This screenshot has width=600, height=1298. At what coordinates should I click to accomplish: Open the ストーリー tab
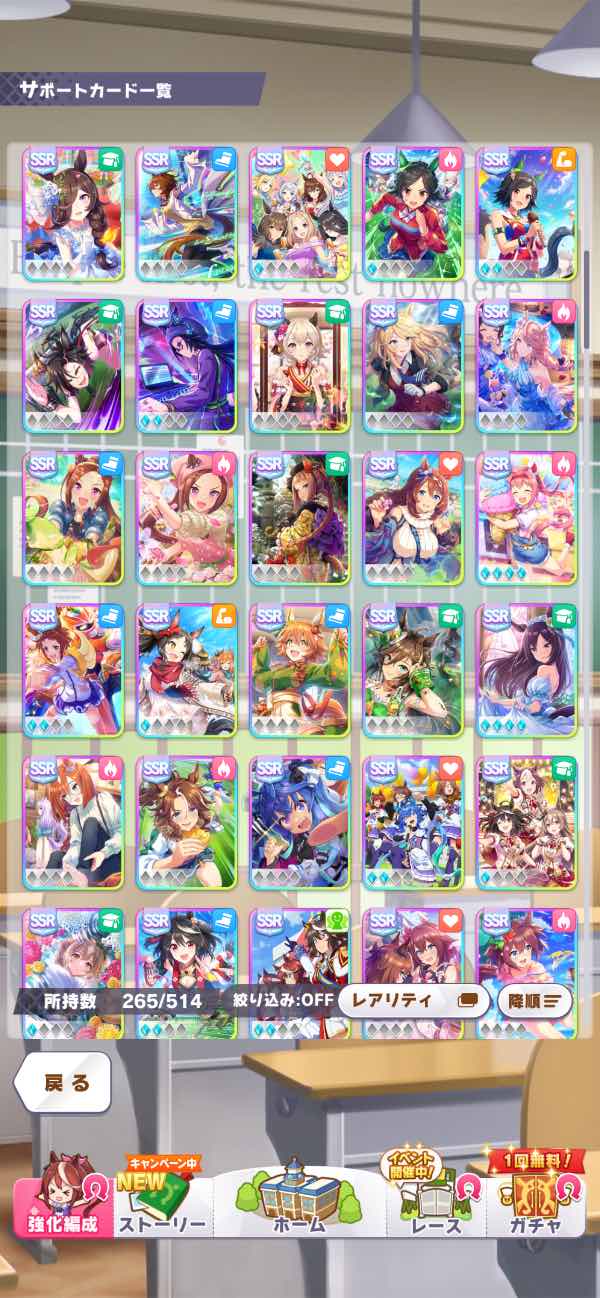point(162,1206)
